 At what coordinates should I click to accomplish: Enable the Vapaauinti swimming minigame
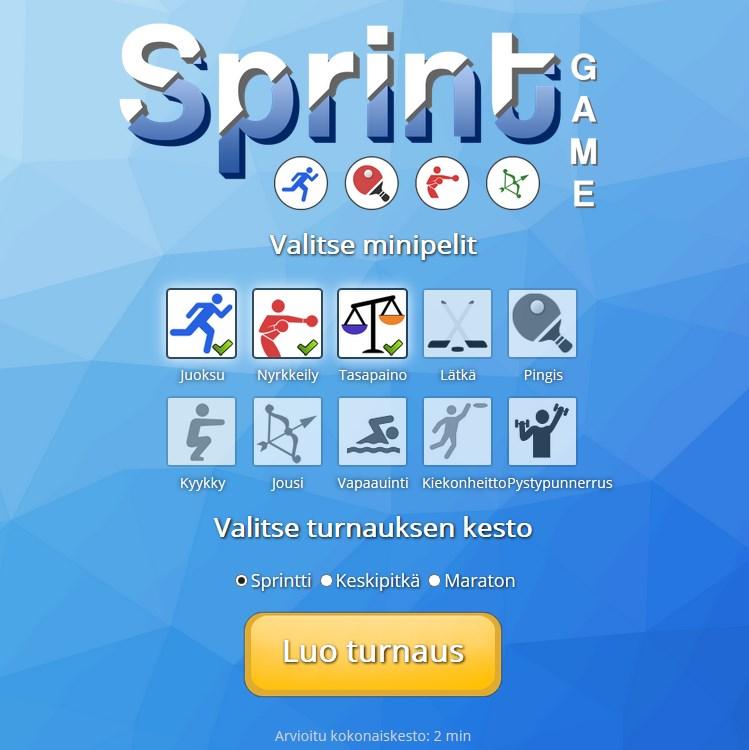(x=372, y=431)
